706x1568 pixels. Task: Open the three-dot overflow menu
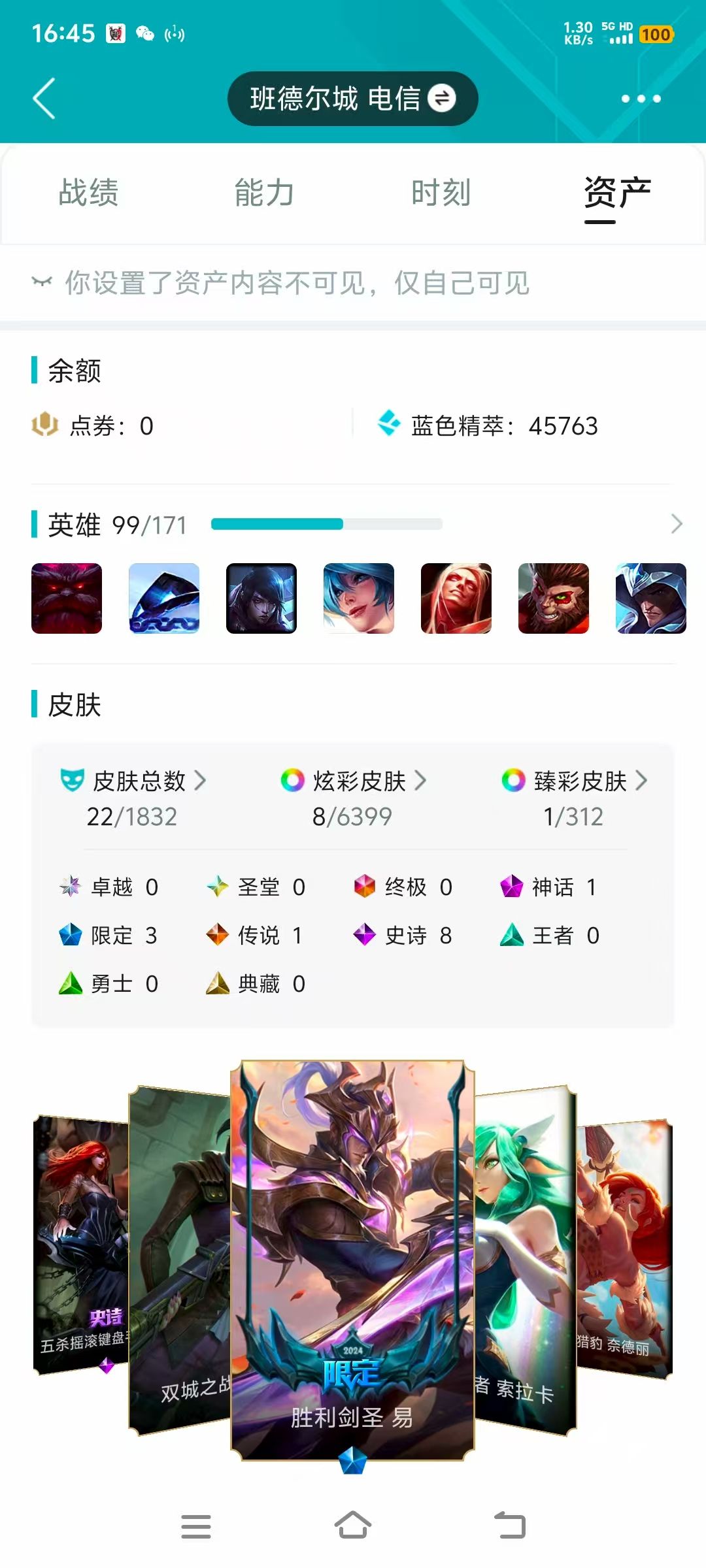click(641, 99)
